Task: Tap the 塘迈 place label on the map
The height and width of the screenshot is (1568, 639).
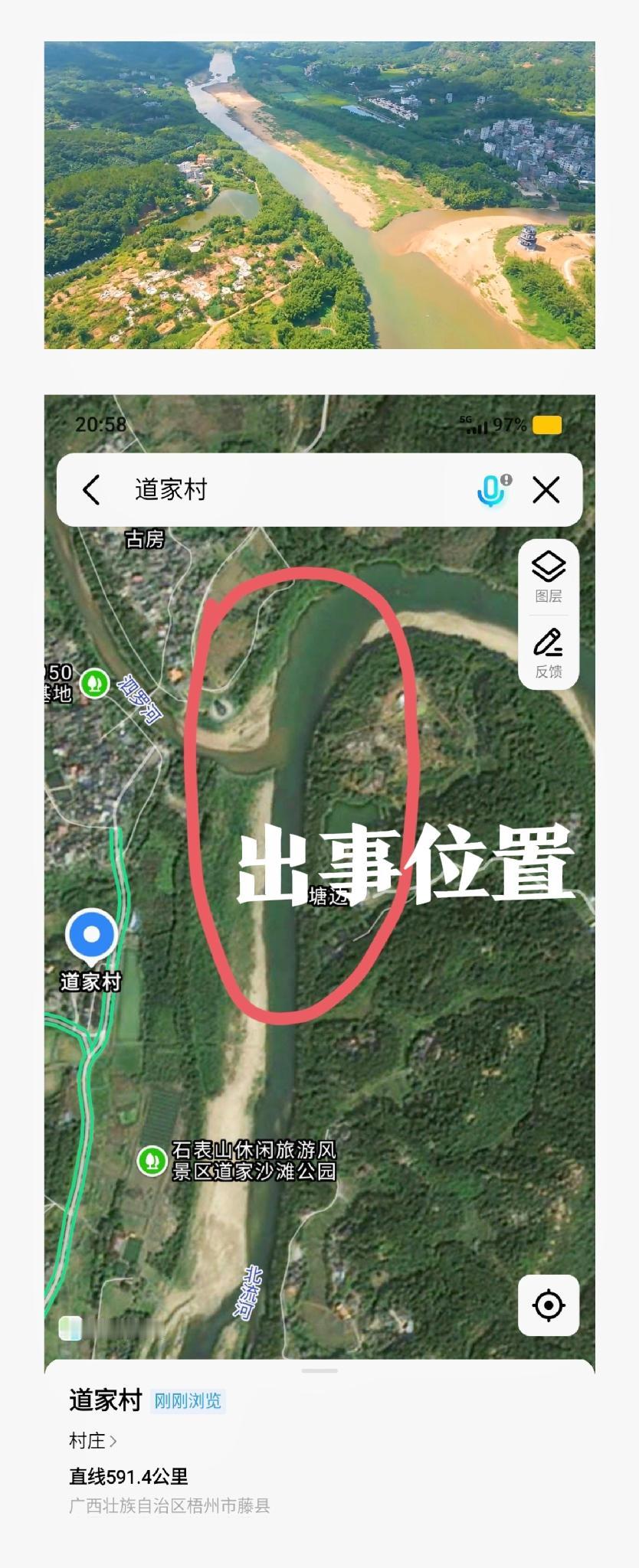Action: click(329, 894)
